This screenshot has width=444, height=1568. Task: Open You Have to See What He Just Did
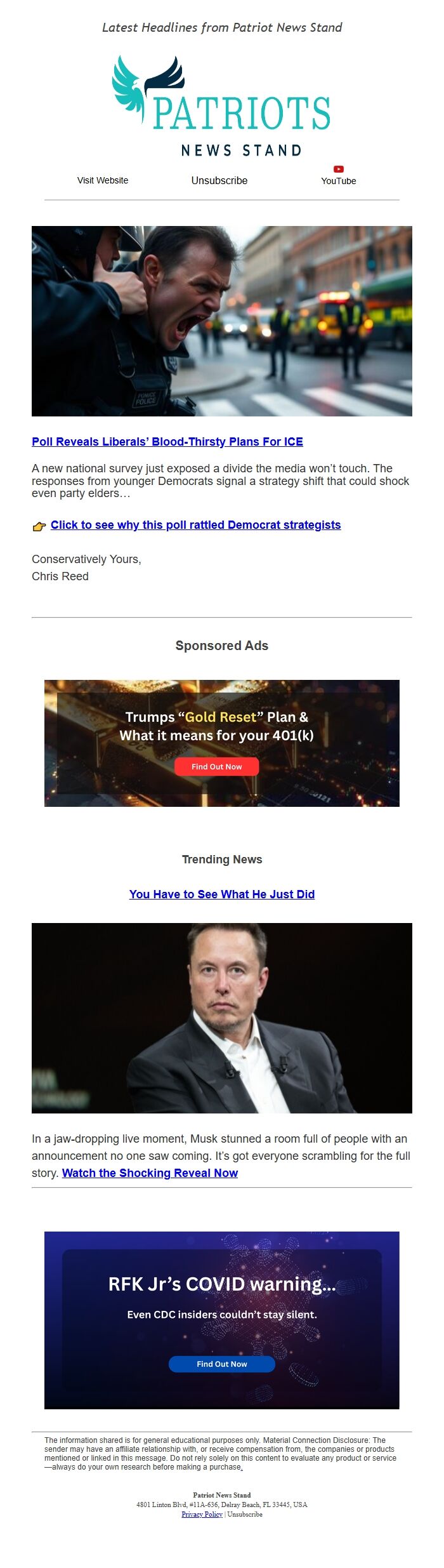[x=222, y=894]
